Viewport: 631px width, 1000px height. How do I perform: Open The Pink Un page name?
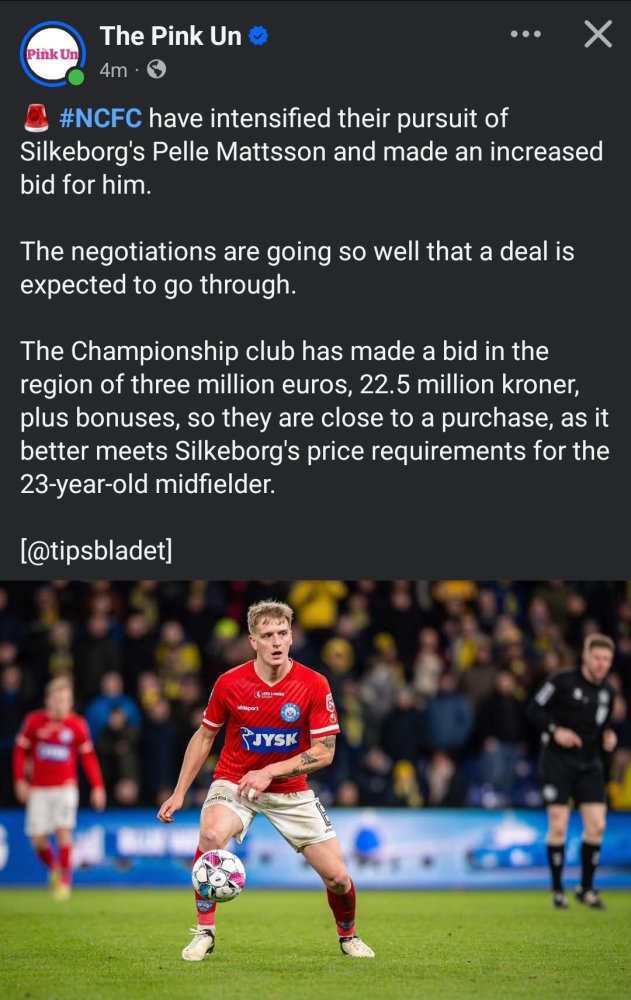(x=170, y=36)
